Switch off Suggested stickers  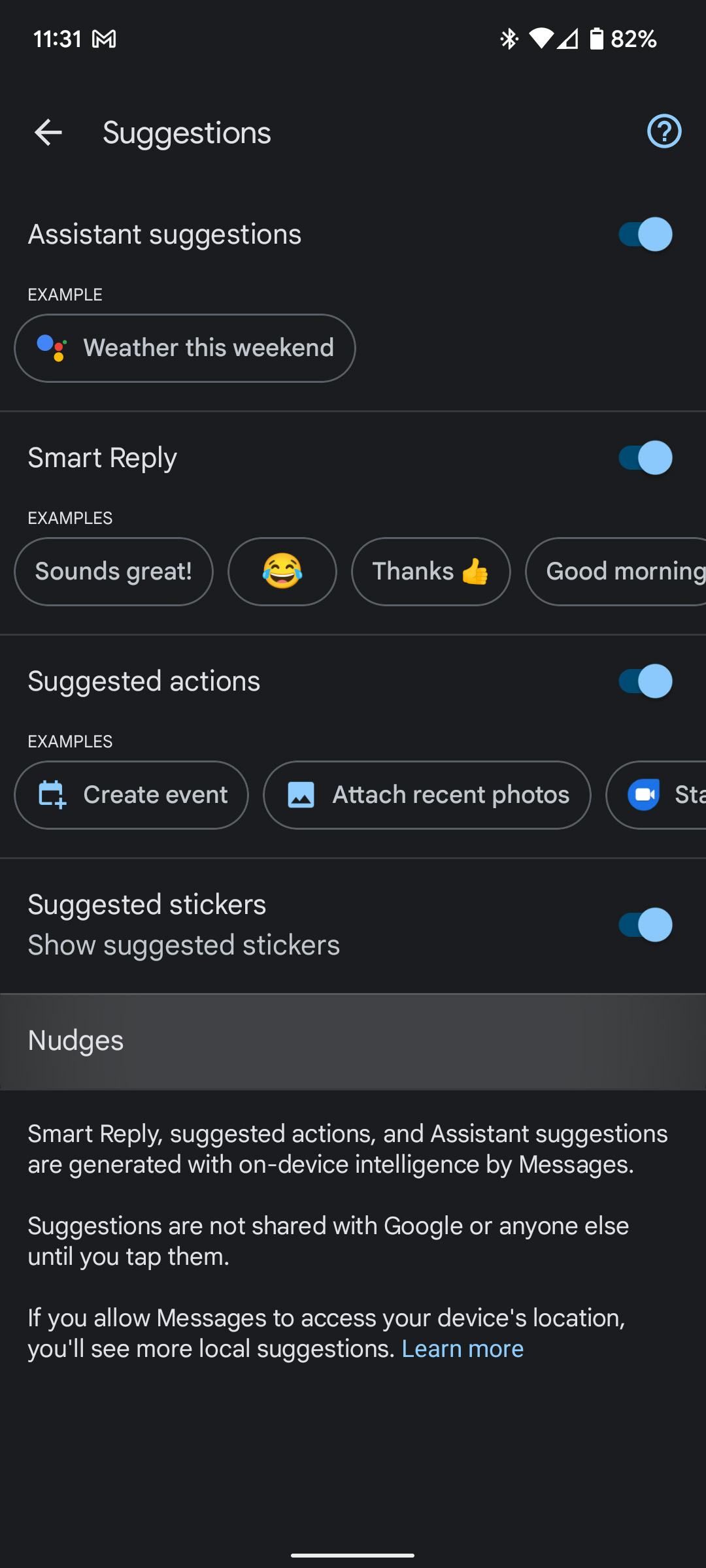pos(645,924)
